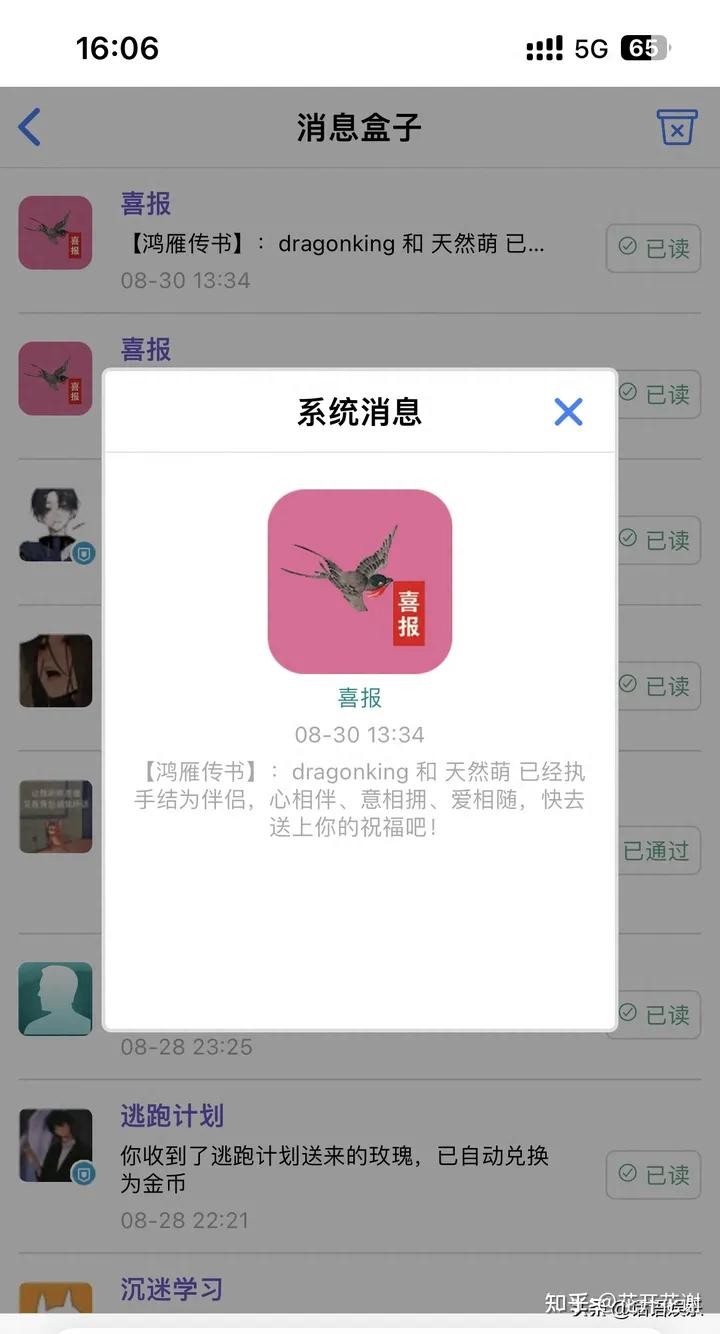
Task: Open the 逃跑计划 rose message
Action: (x=335, y=1169)
